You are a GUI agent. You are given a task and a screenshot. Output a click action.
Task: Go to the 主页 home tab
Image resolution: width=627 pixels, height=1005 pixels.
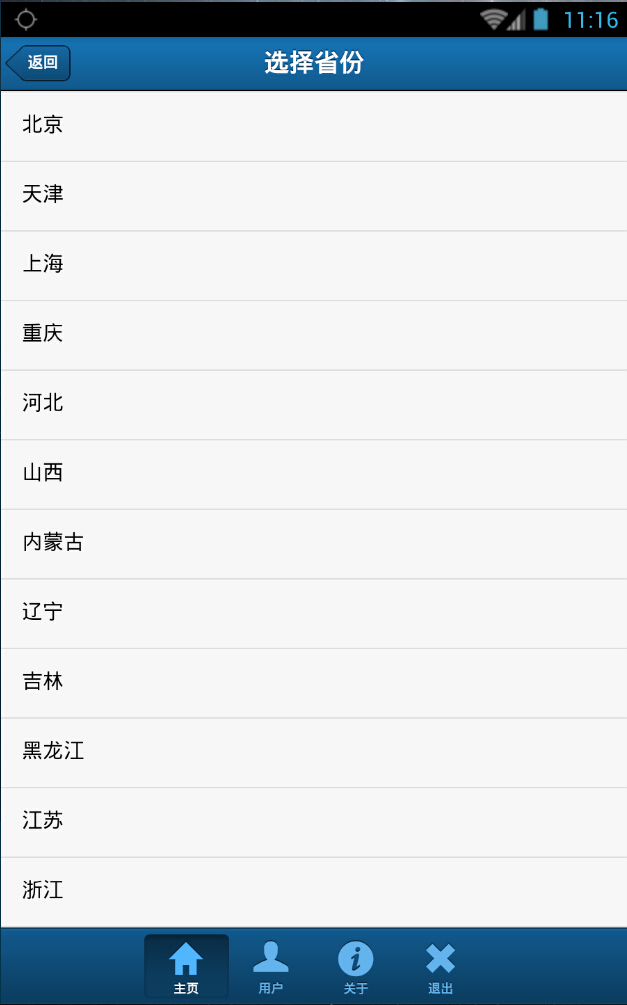[x=186, y=967]
